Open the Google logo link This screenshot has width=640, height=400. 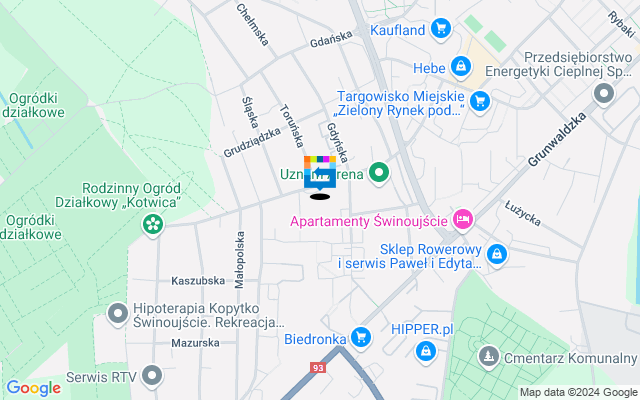[x=33, y=388]
